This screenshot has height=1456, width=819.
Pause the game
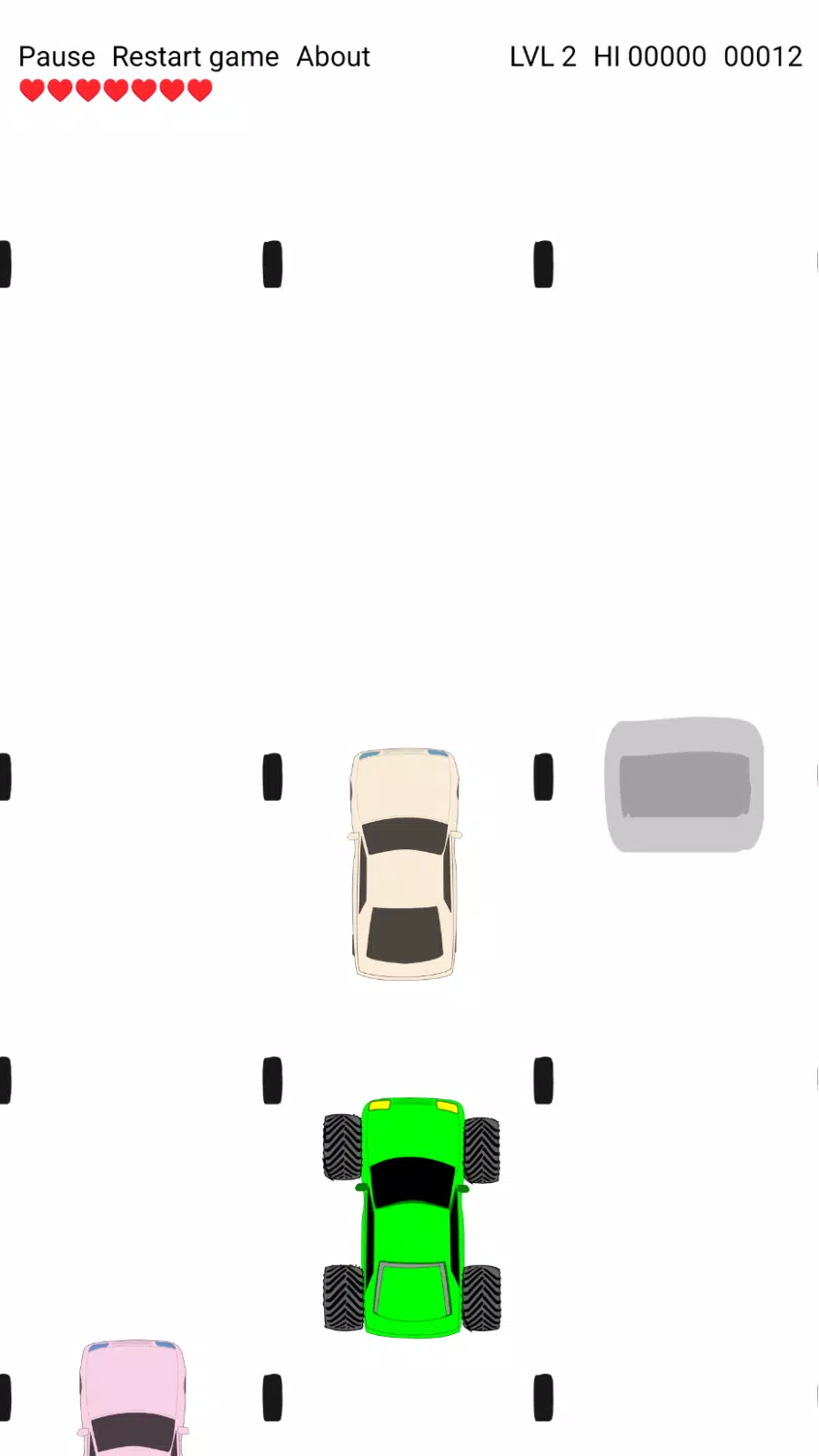56,56
